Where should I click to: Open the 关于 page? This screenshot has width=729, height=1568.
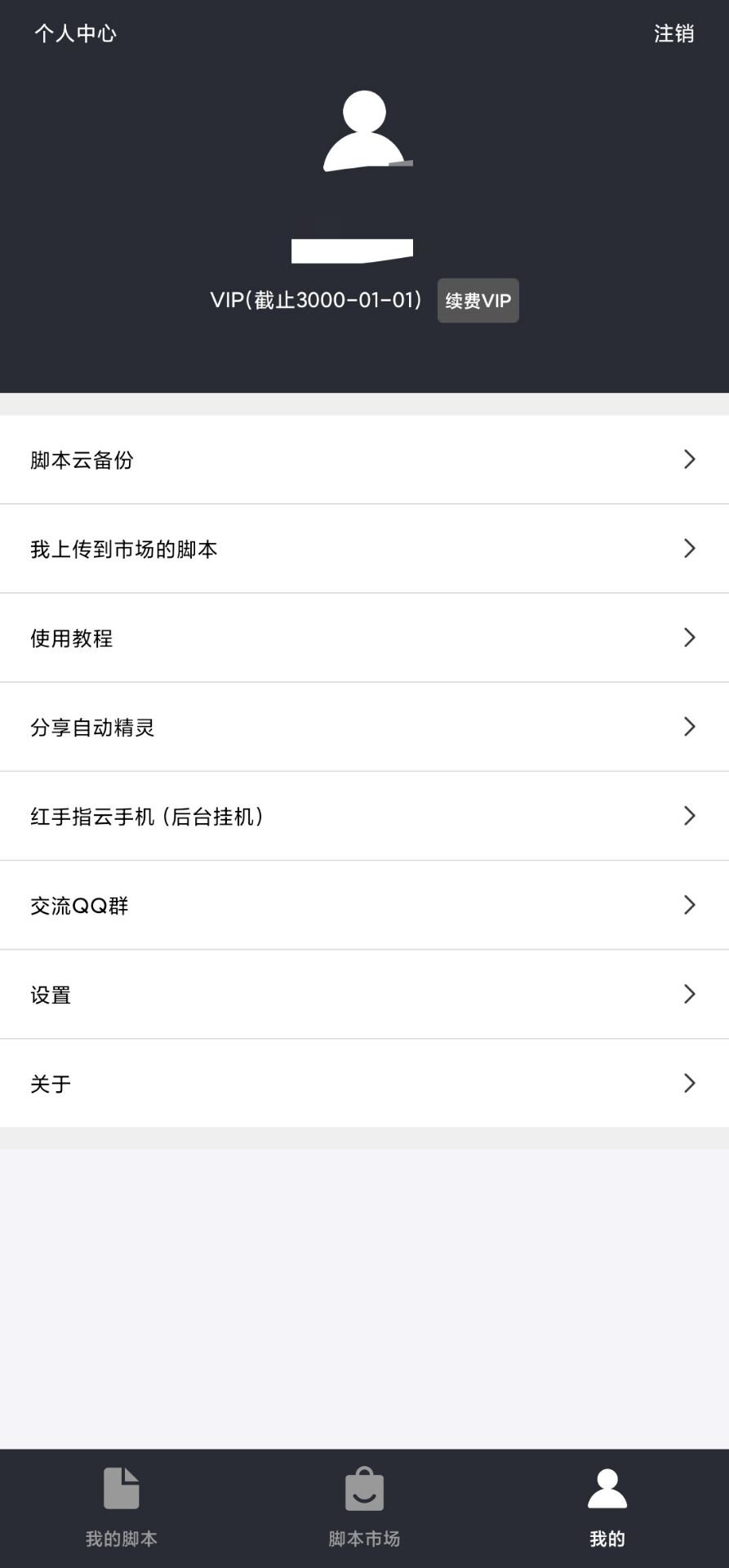364,1083
